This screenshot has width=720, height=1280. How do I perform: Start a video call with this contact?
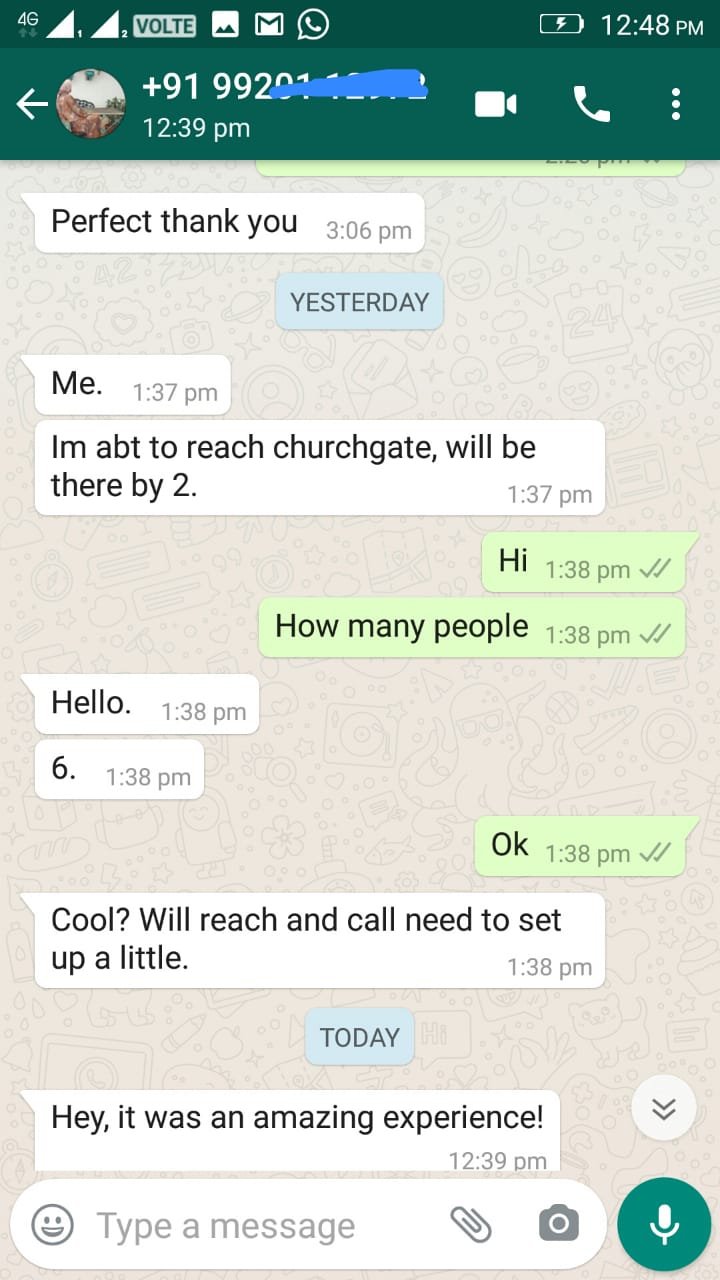point(496,104)
